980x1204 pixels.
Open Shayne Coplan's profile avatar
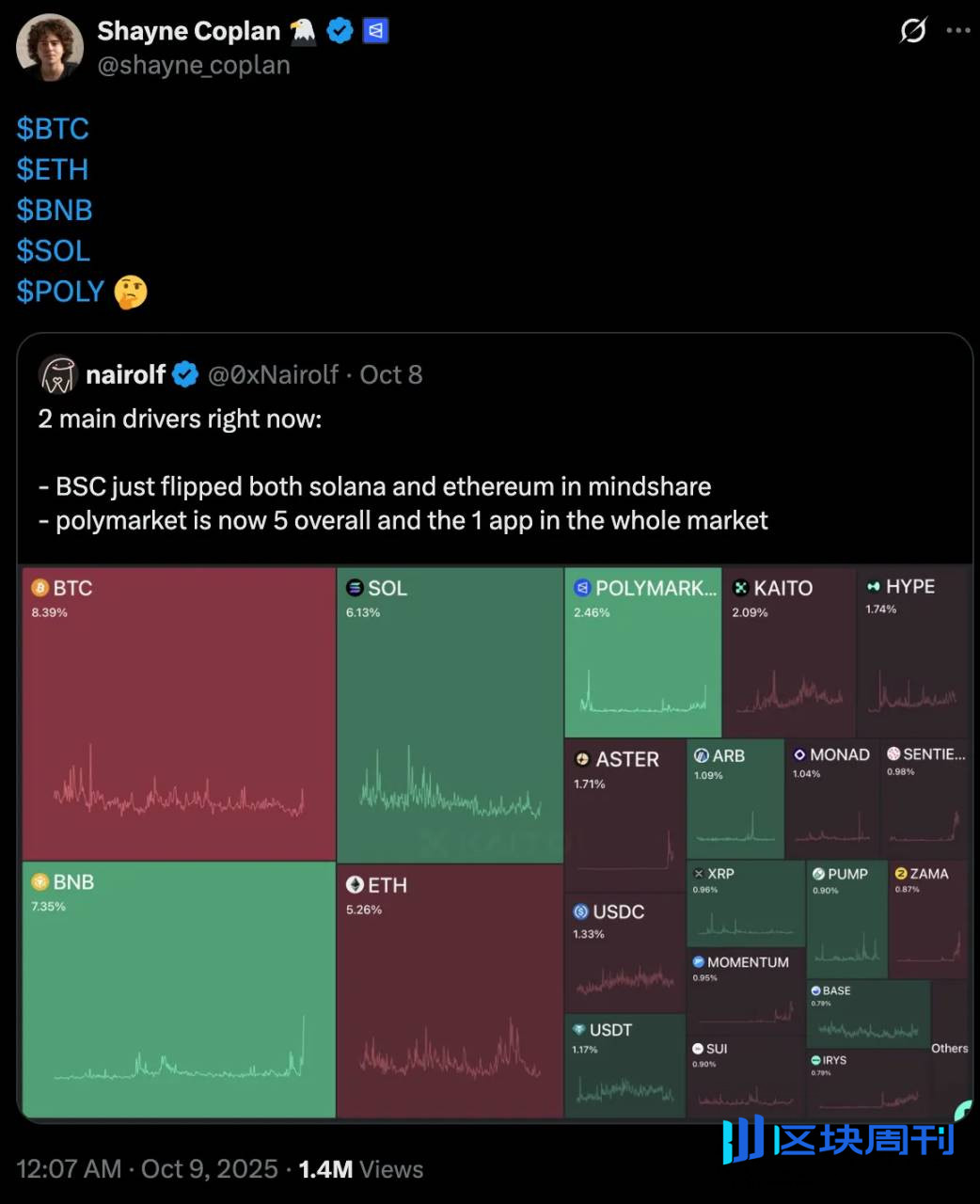click(x=50, y=47)
